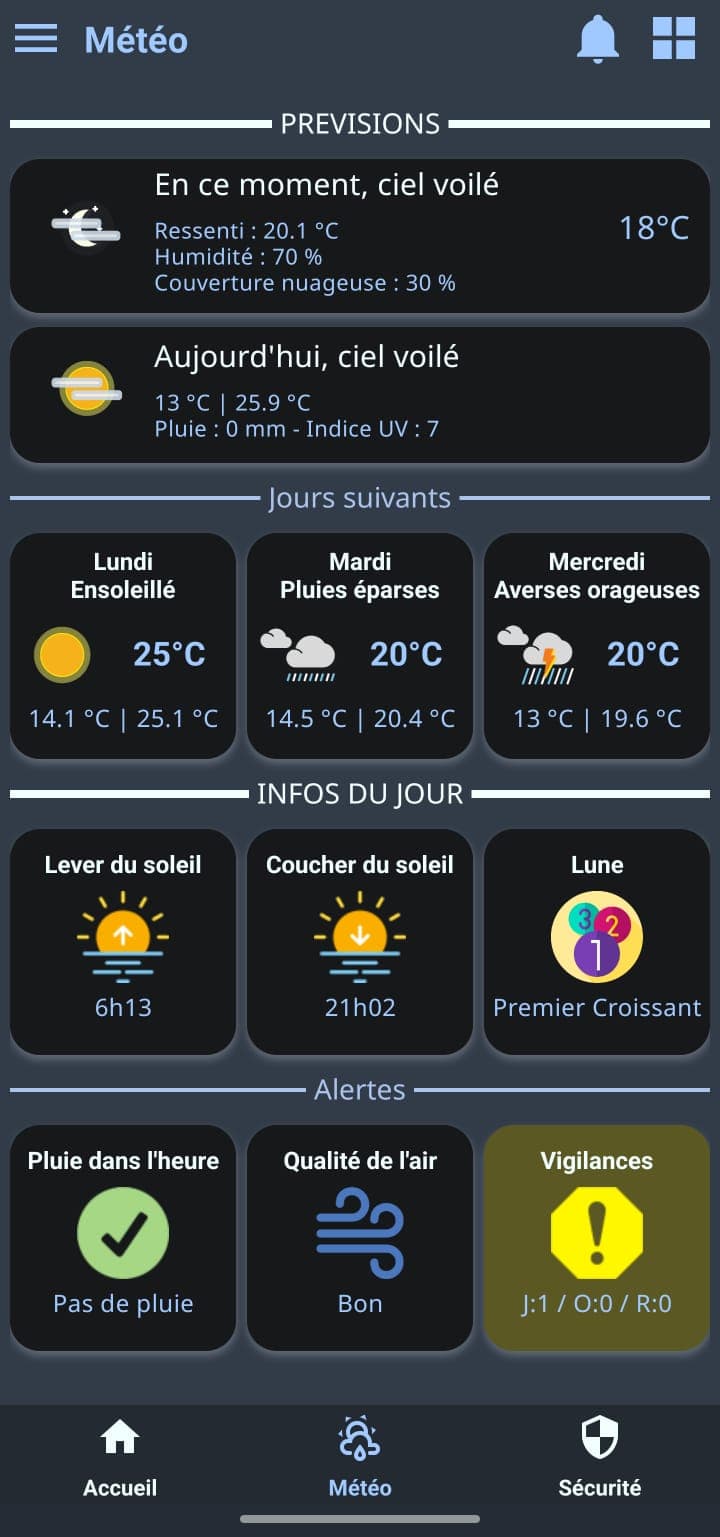This screenshot has height=1537, width=720.
Task: View Lundi sunny forecast
Action: coord(123,646)
